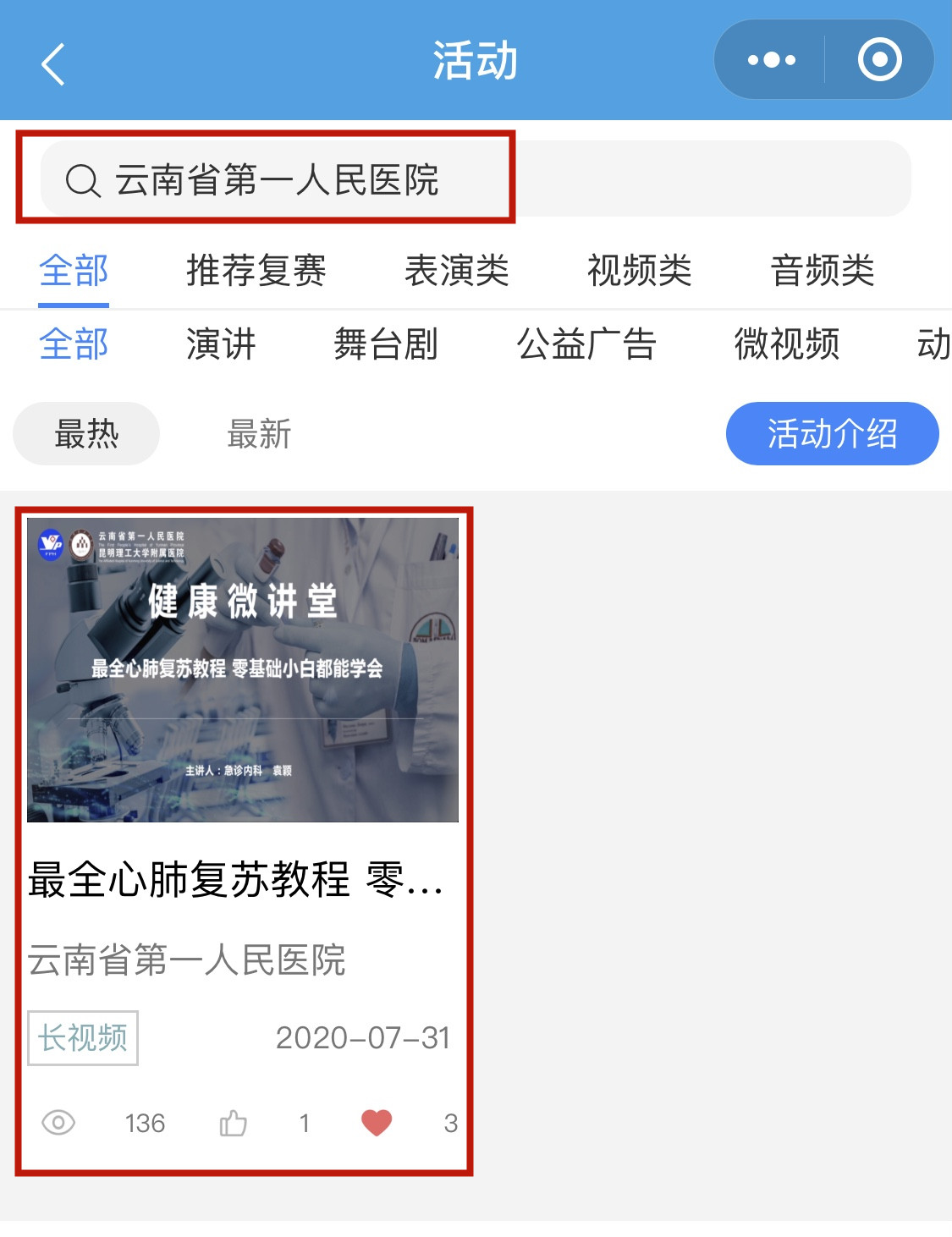The height and width of the screenshot is (1237, 952).
Task: Tap the search box with 云南省第一人民医院
Action: (474, 179)
